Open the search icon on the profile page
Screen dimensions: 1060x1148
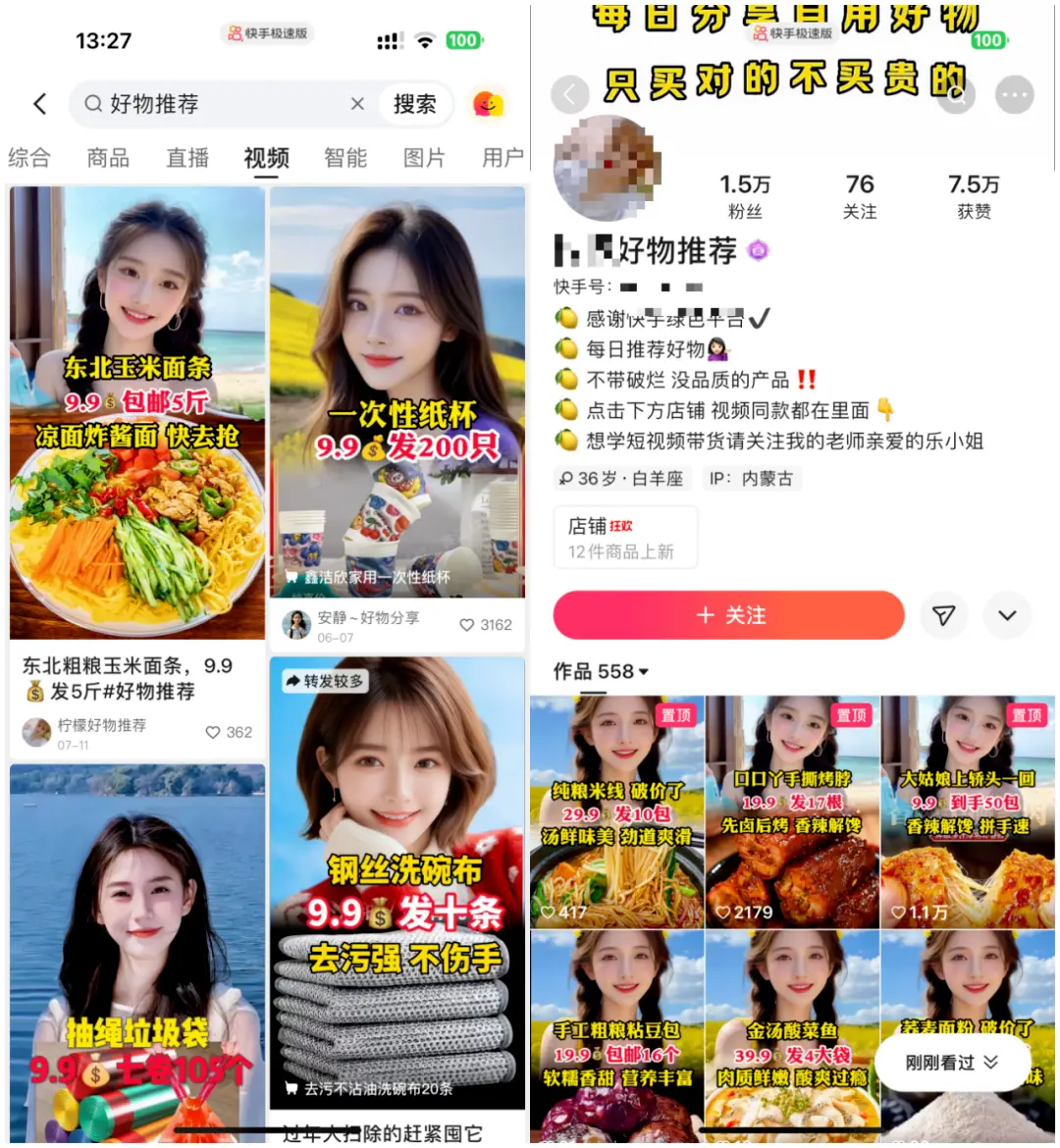[956, 95]
